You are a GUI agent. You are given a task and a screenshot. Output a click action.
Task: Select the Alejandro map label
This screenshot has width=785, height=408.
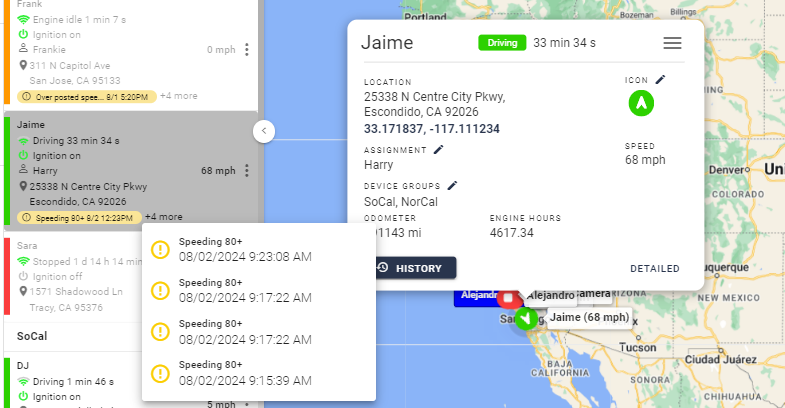(x=550, y=295)
